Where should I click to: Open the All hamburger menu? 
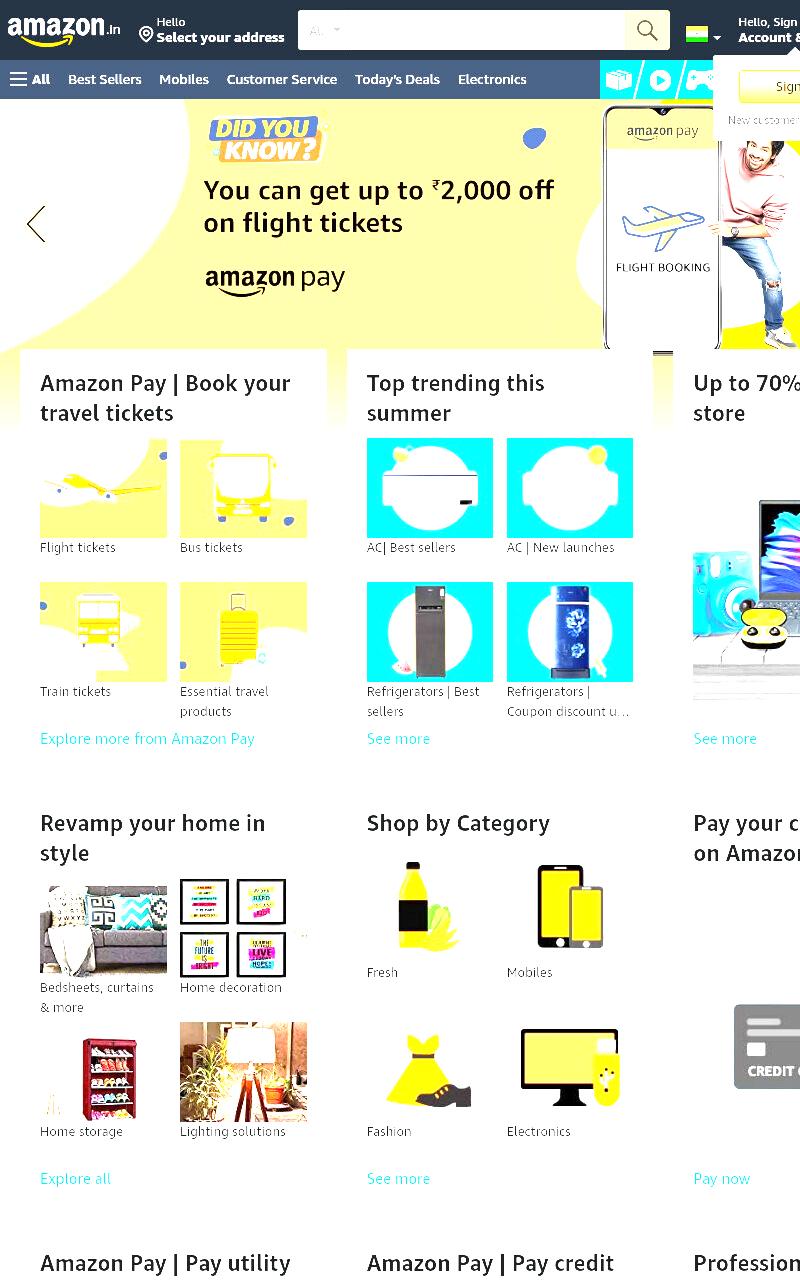point(30,79)
